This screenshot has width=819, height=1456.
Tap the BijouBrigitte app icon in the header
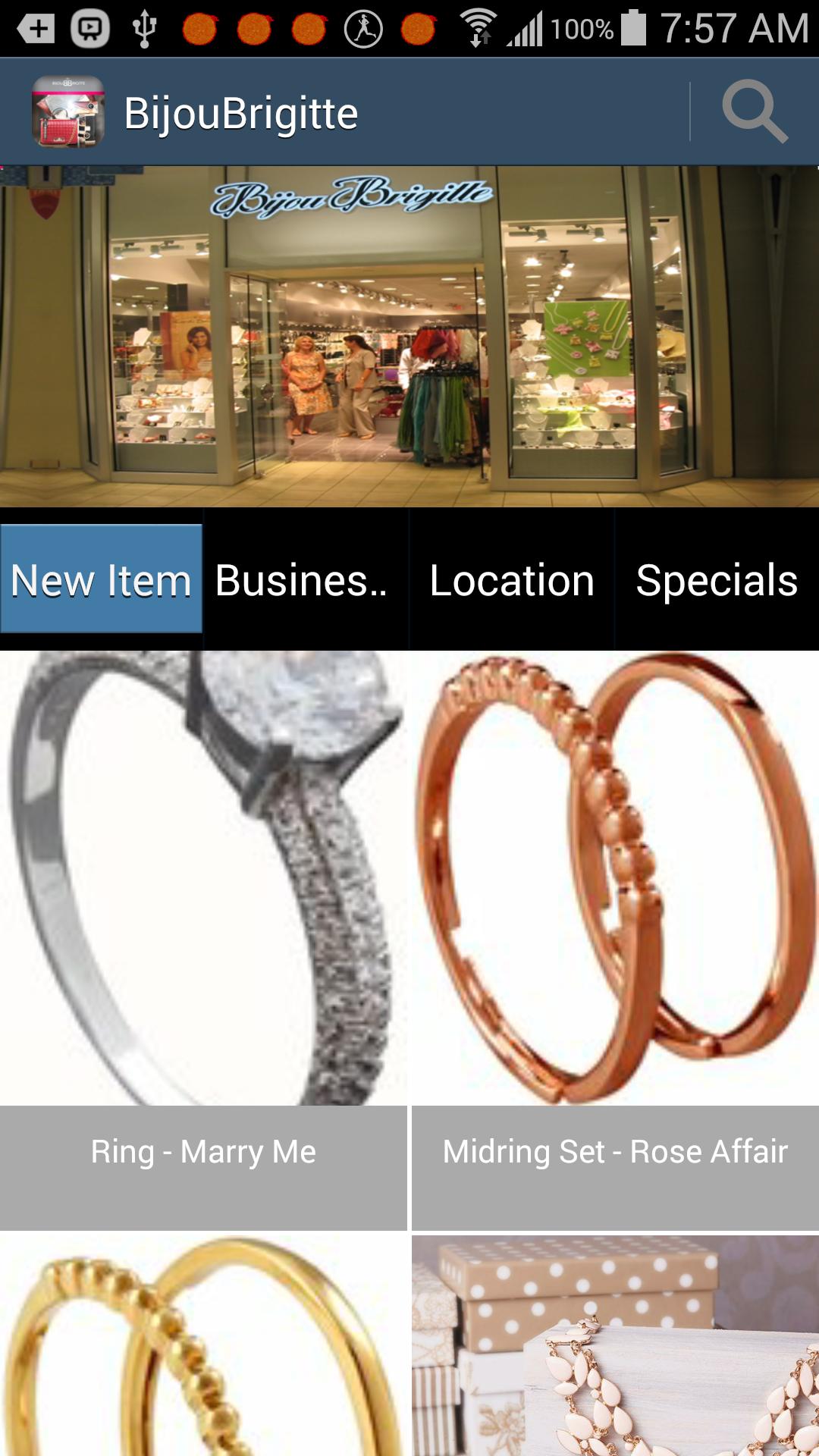coord(67,112)
